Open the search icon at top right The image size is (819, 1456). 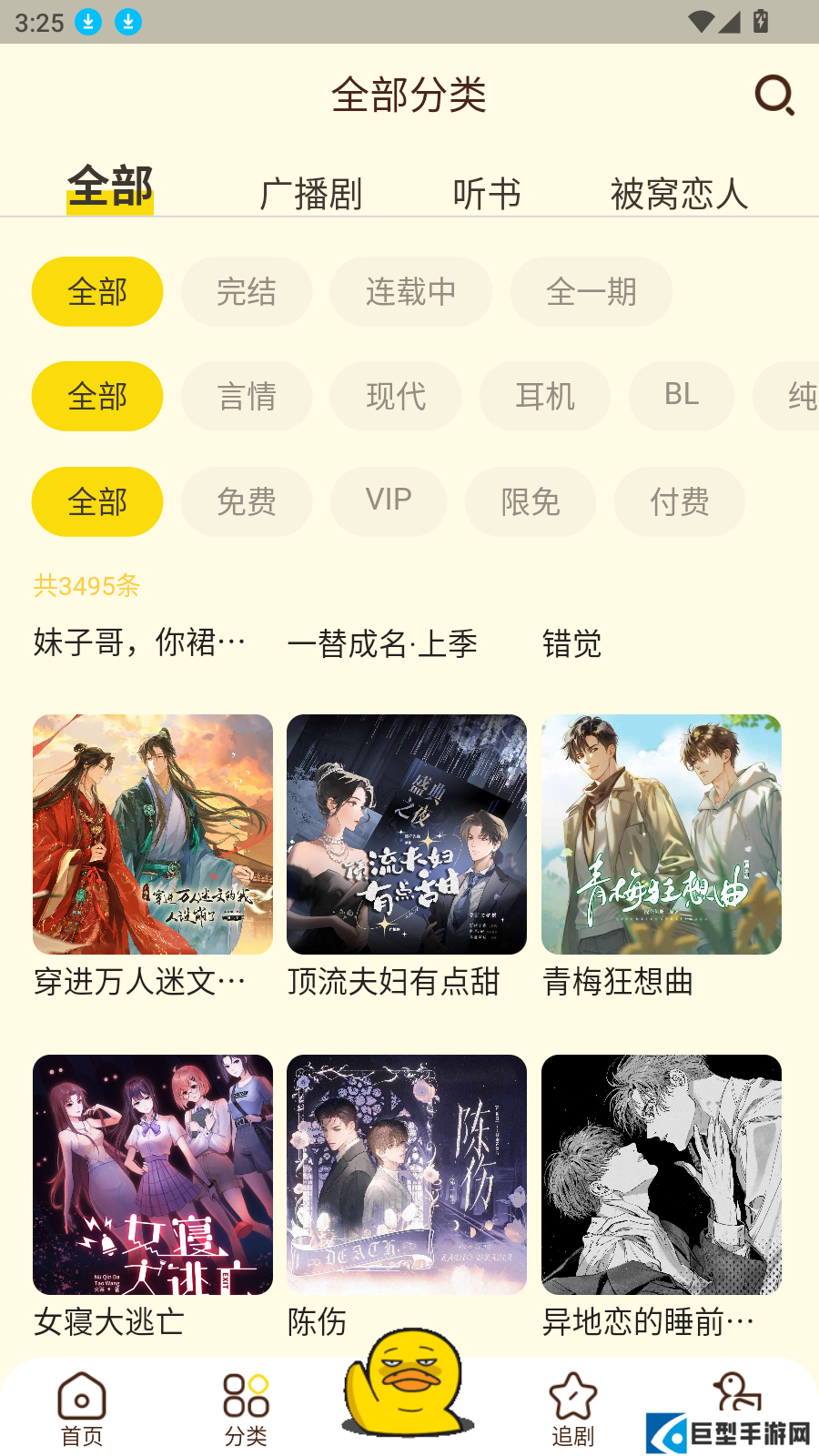(774, 95)
